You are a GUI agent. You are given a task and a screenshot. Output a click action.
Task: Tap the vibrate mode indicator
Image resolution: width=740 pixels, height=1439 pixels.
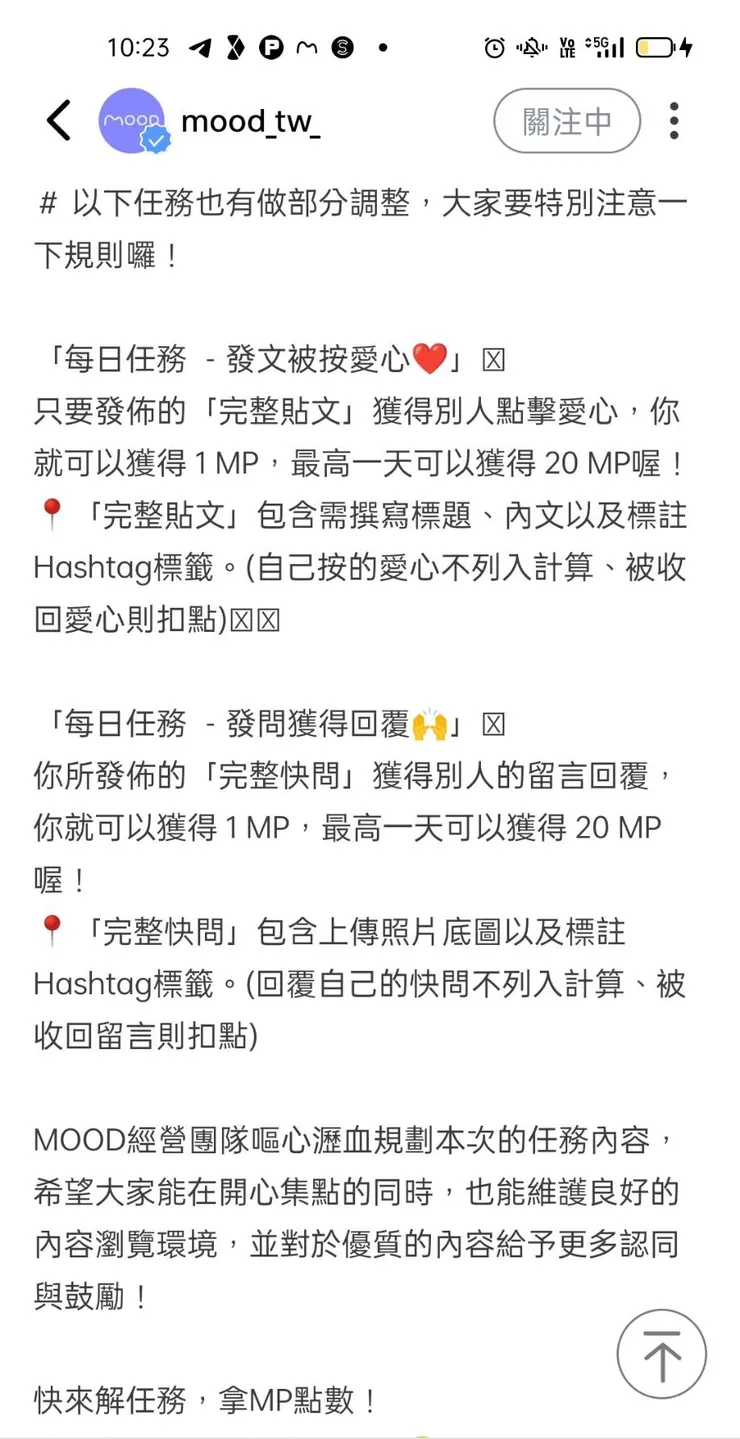pyautogui.click(x=531, y=45)
